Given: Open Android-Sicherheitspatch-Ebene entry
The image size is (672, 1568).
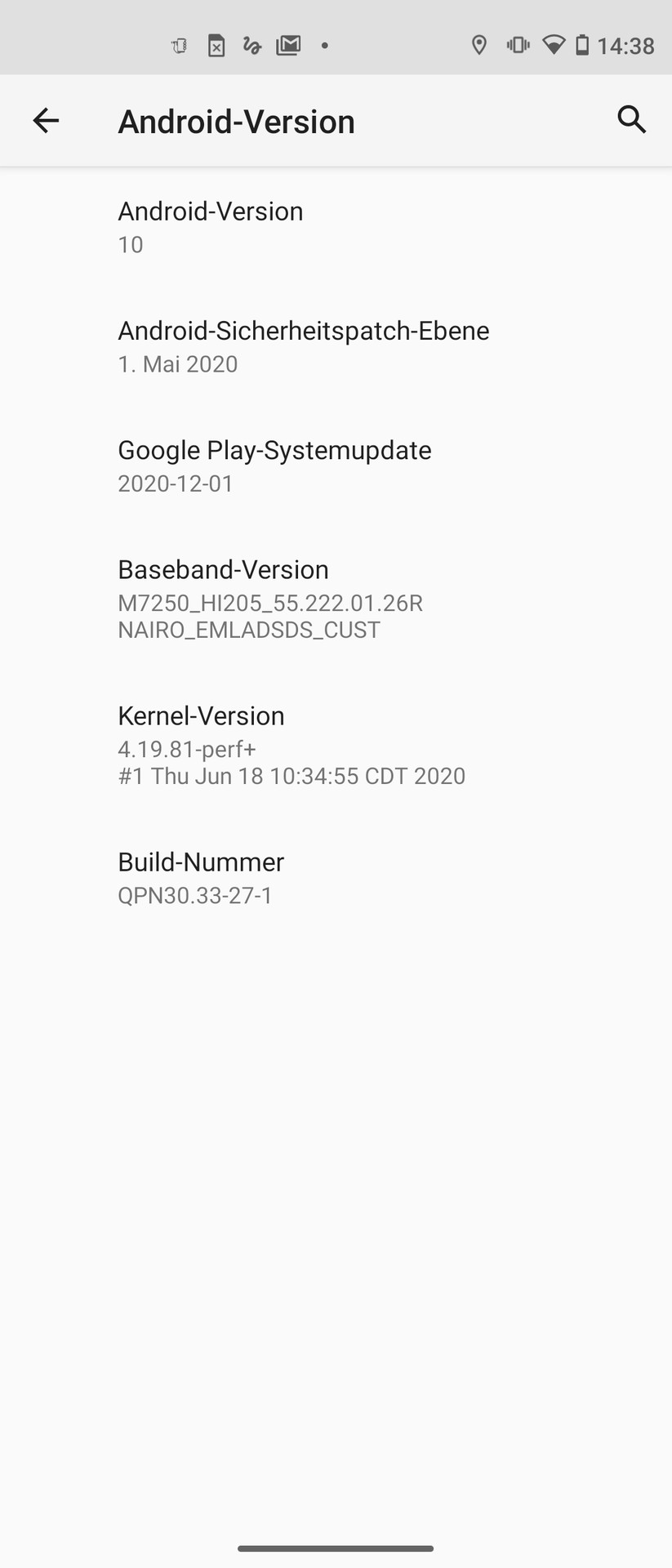Looking at the screenshot, I should (x=336, y=346).
